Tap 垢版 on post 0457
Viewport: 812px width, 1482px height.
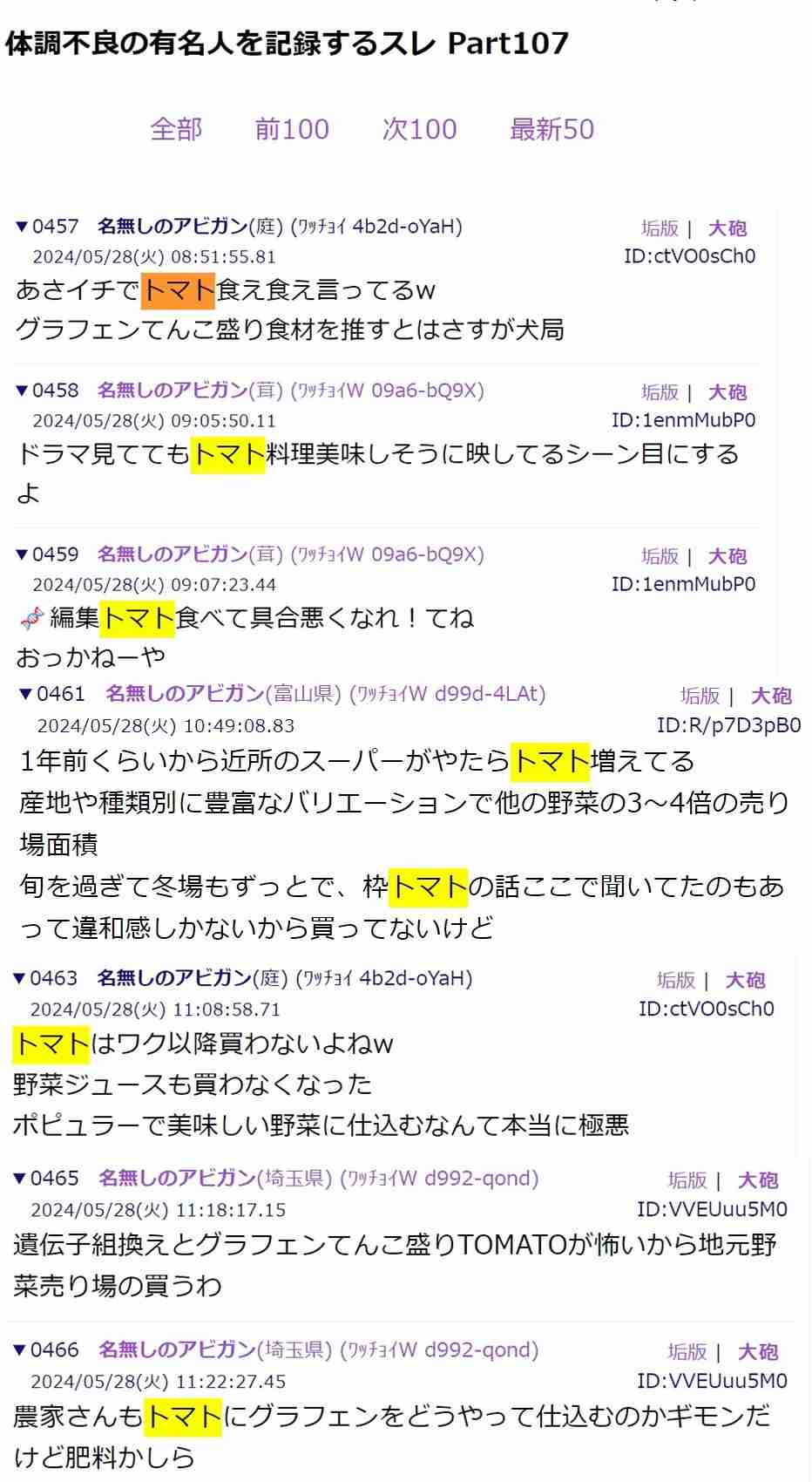point(660,228)
